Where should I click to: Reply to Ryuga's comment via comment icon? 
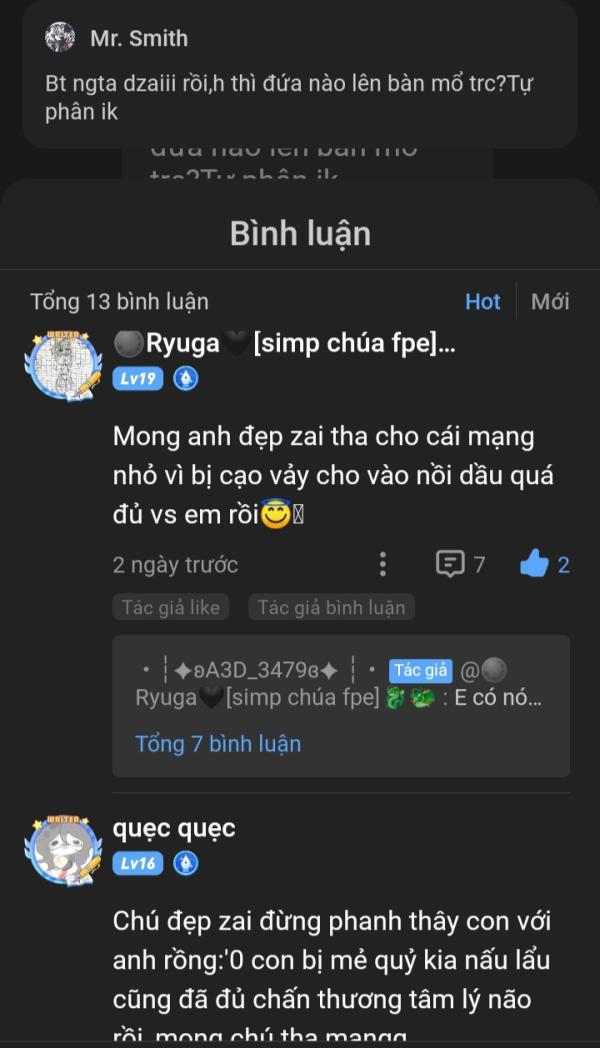[451, 564]
